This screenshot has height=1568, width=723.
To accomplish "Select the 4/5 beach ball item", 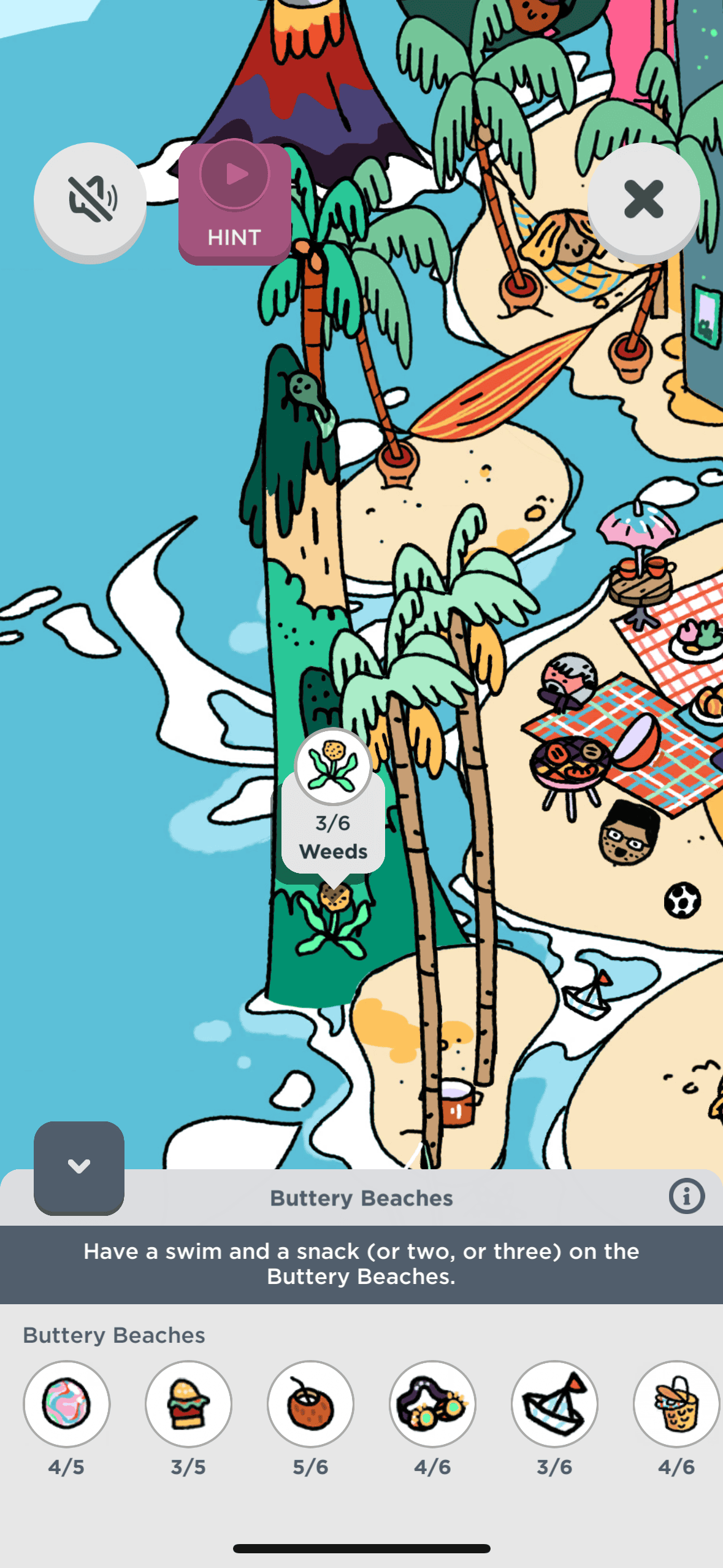I will pyautogui.click(x=66, y=1404).
